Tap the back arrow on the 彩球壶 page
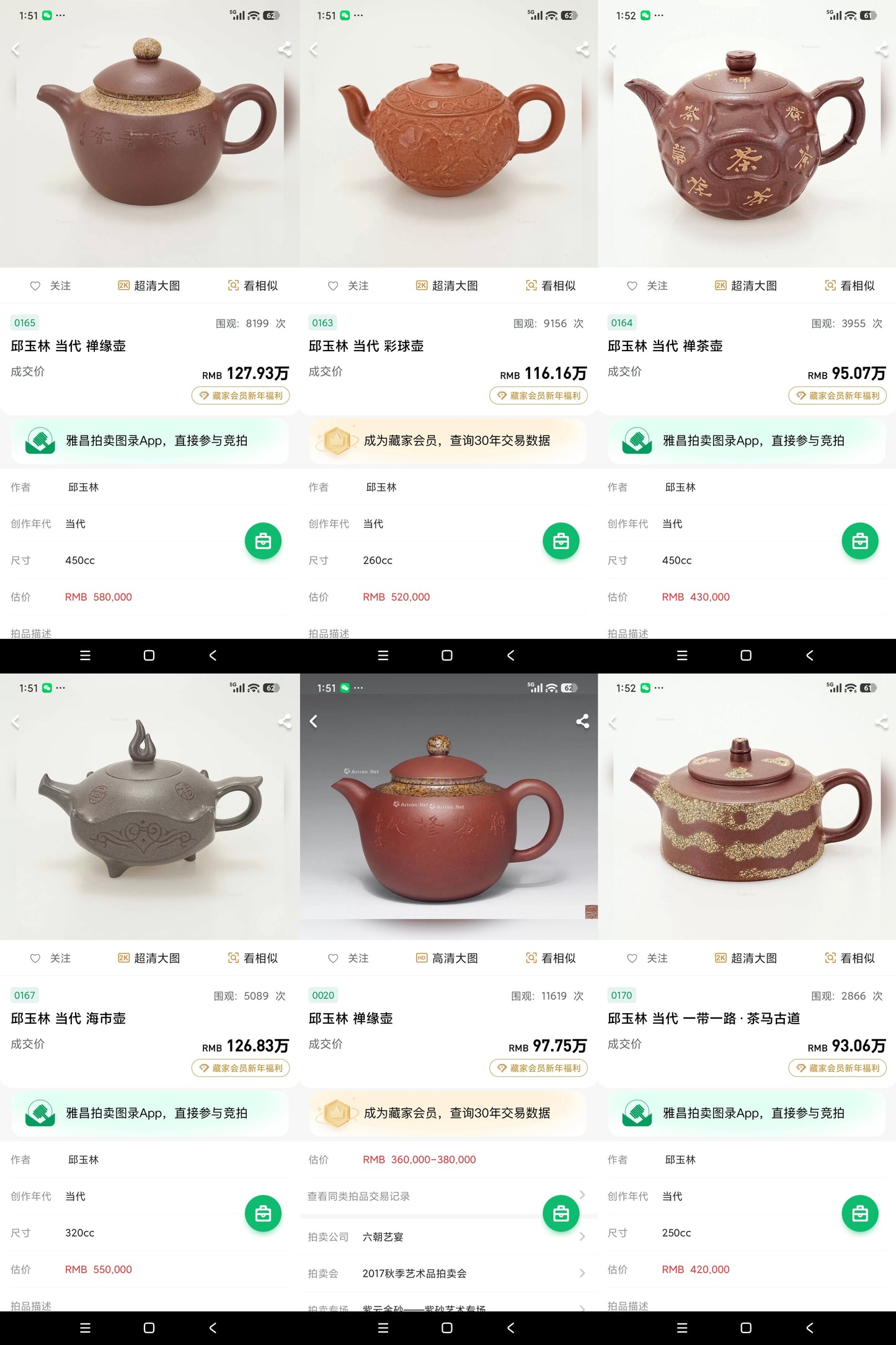This screenshot has width=896, height=1345. coord(314,49)
